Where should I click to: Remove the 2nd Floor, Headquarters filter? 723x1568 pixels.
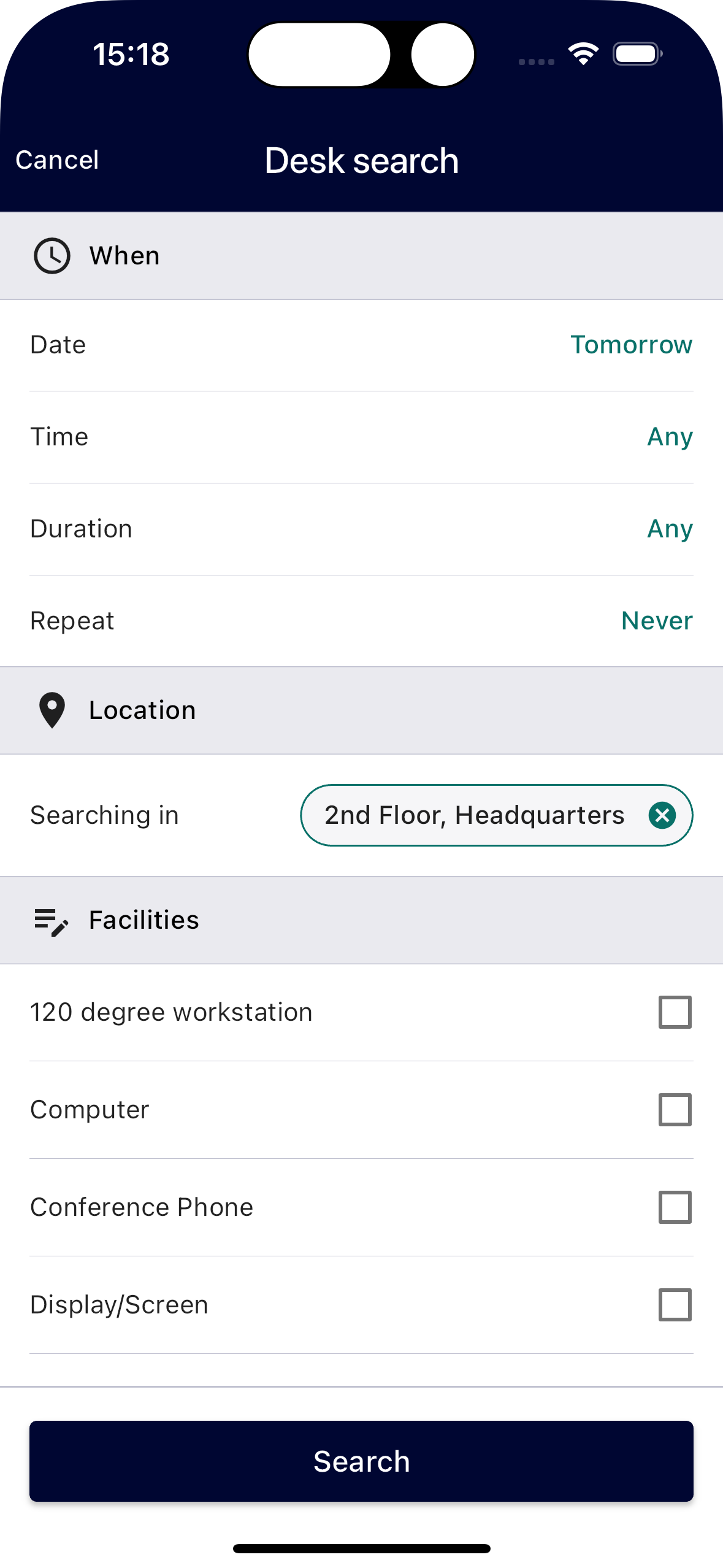(663, 815)
